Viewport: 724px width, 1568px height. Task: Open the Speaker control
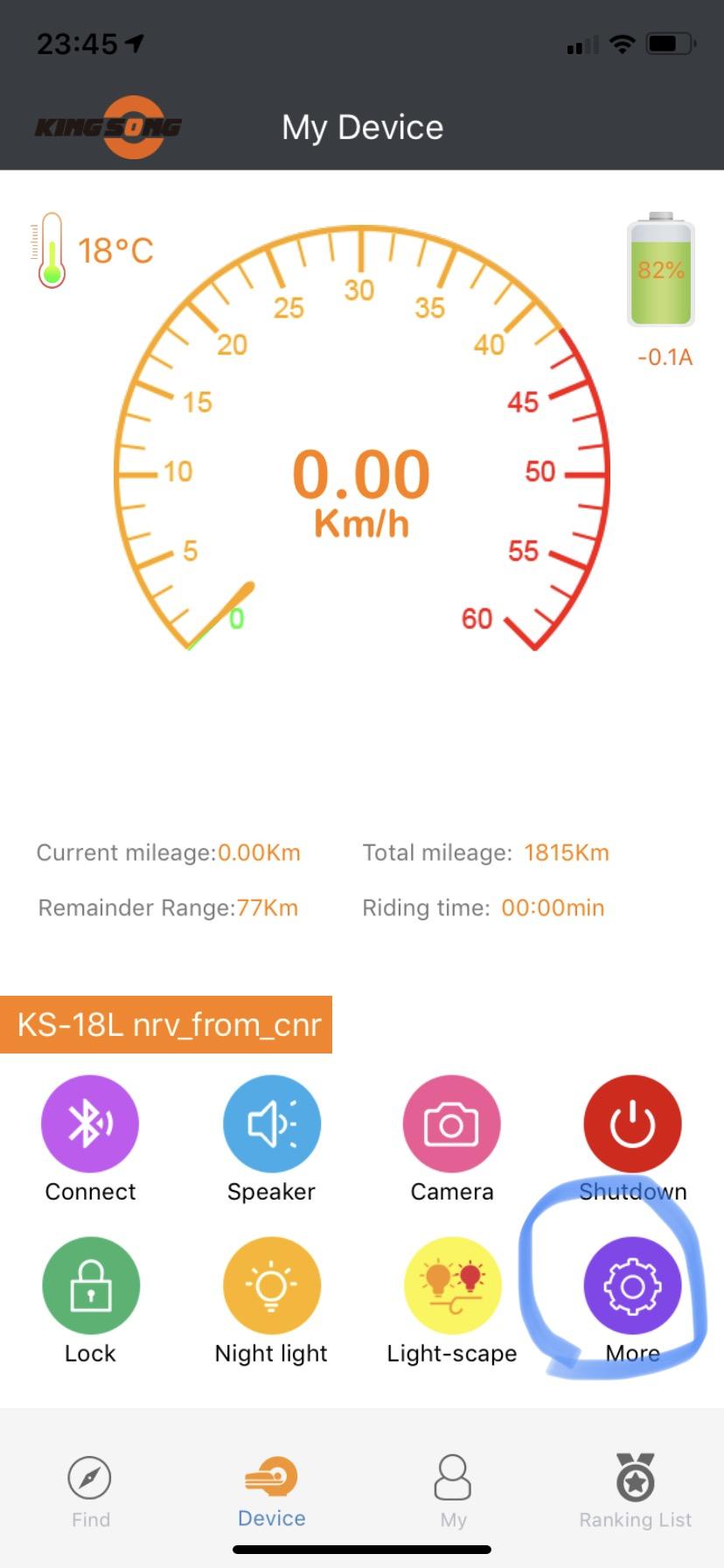coord(271,1124)
